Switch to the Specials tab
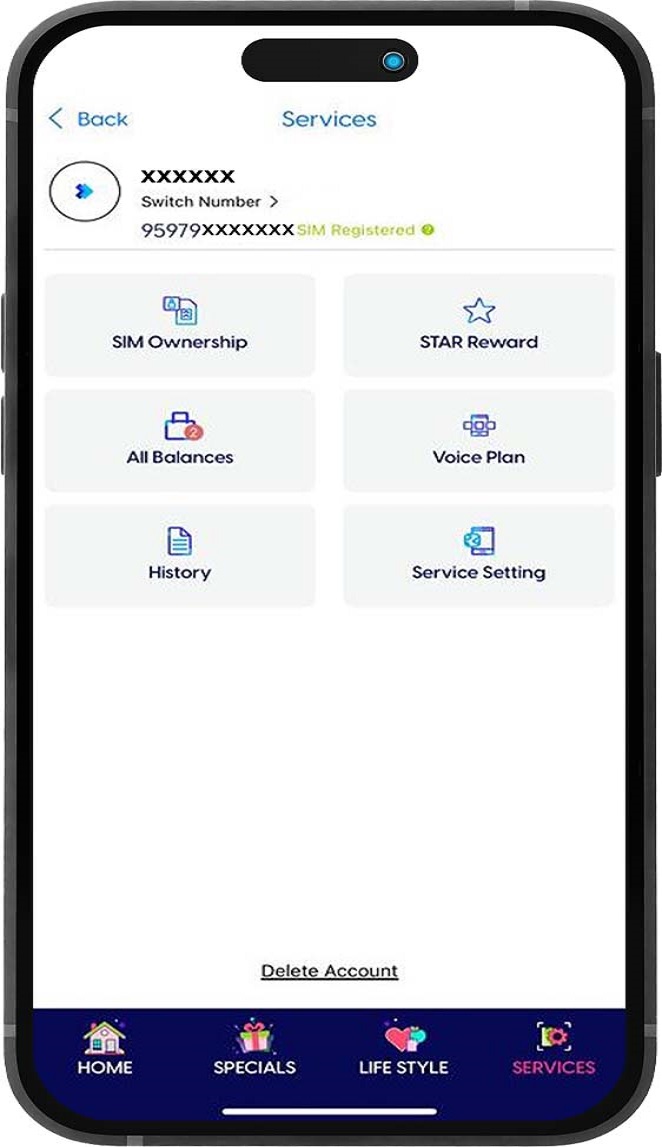Screen dimensions: 662x1147 (254, 1048)
